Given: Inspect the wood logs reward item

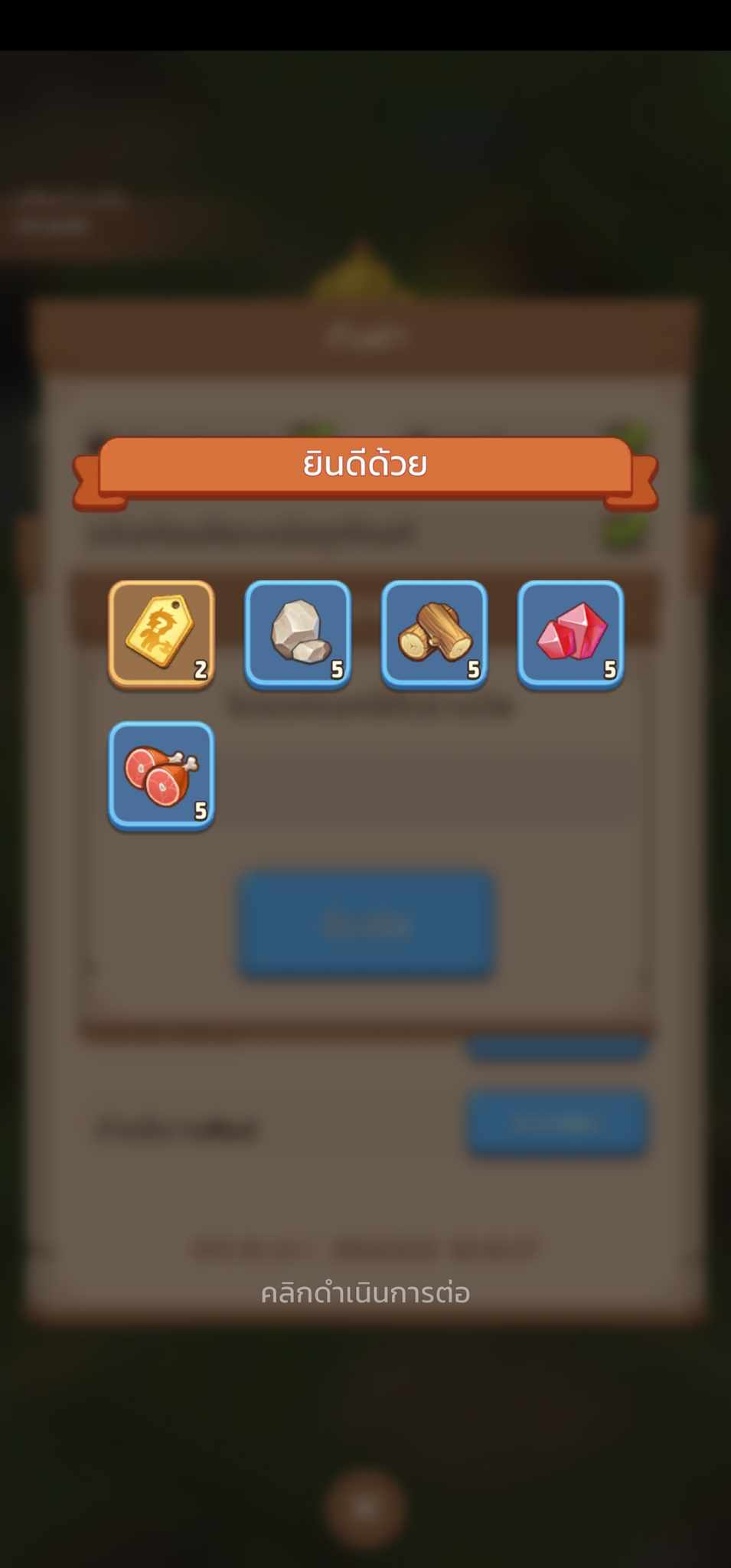Looking at the screenshot, I should pos(434,634).
